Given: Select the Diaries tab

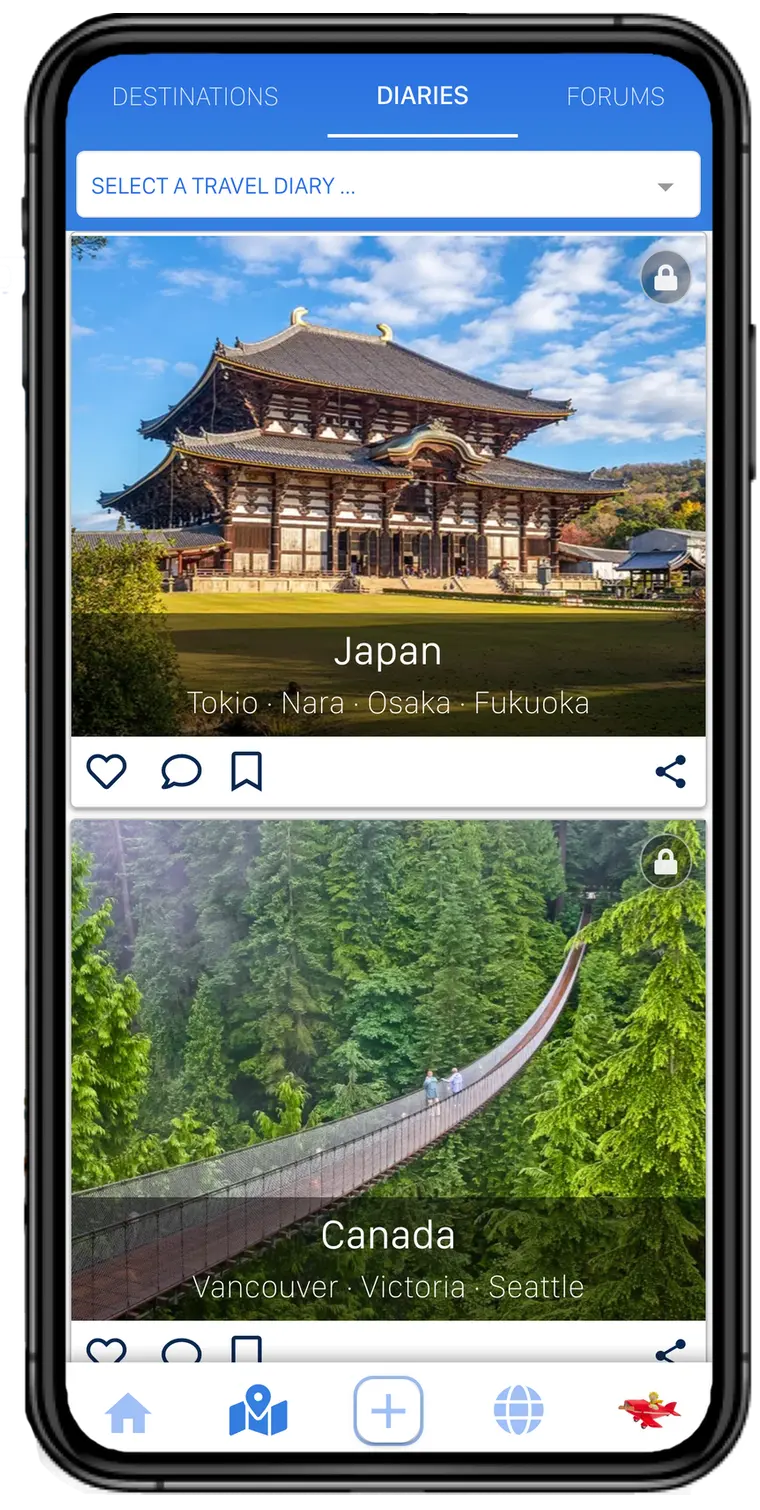Looking at the screenshot, I should tap(422, 96).
